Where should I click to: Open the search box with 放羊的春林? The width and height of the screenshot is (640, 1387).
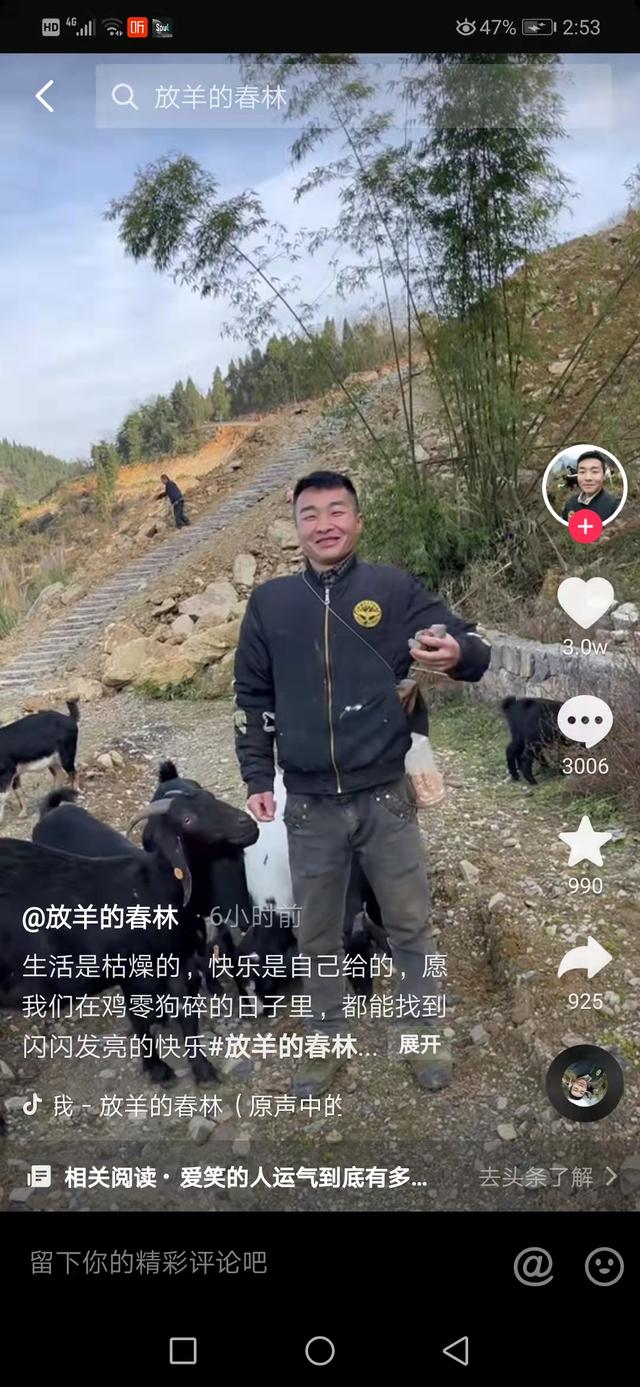353,96
